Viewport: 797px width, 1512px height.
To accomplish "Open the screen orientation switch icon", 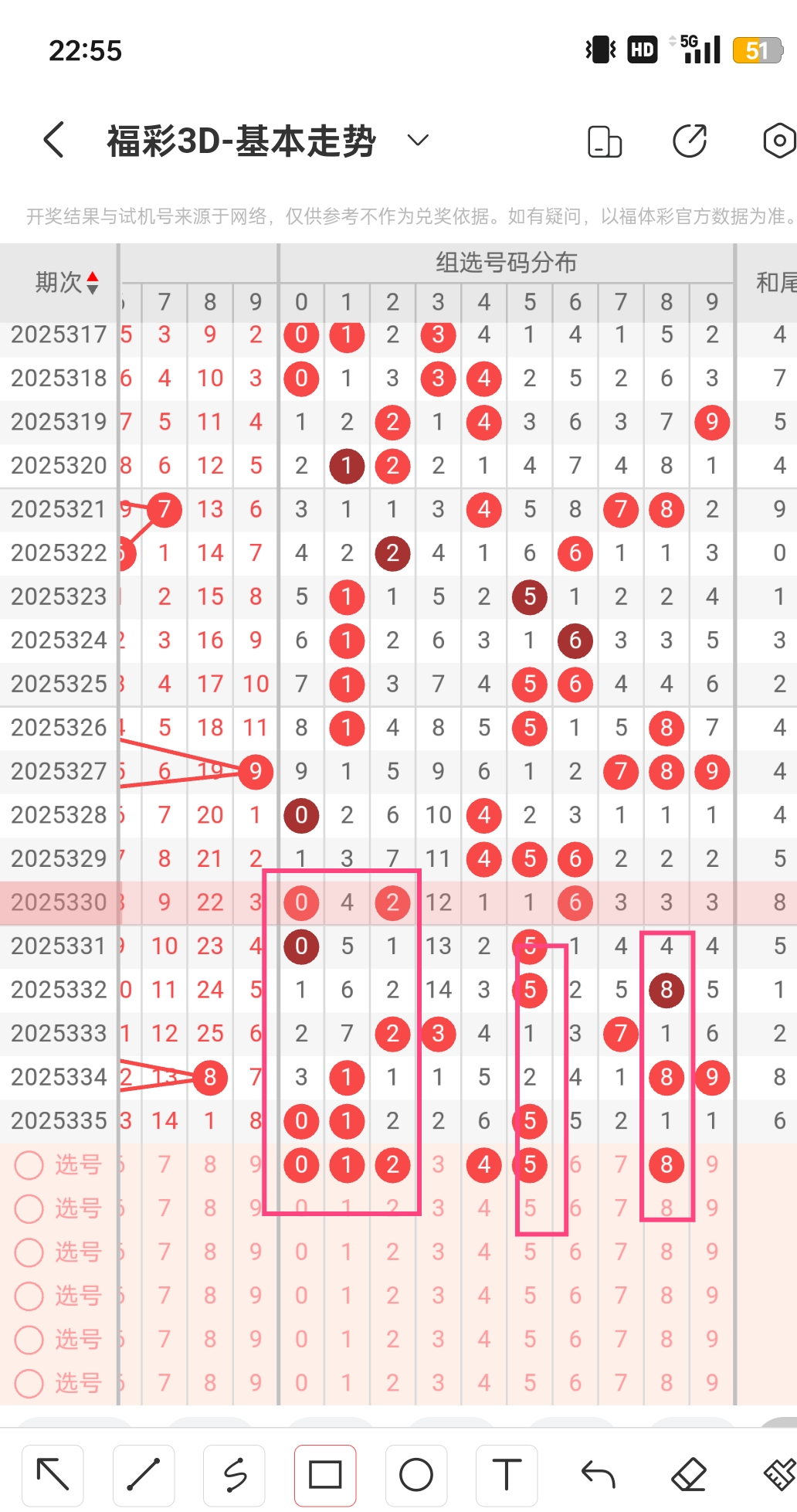I will click(x=605, y=141).
